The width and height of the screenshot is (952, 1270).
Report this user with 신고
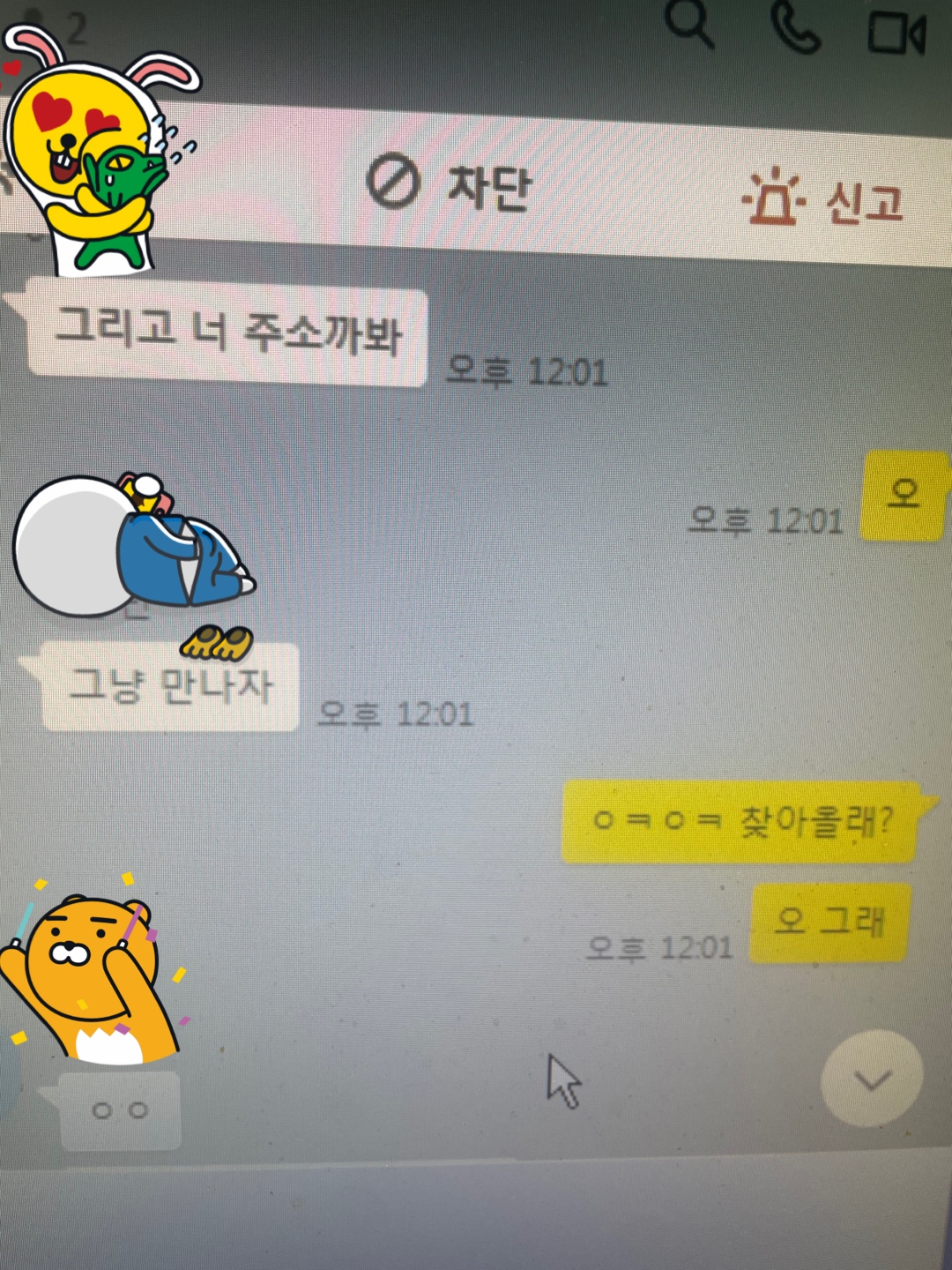(x=824, y=199)
